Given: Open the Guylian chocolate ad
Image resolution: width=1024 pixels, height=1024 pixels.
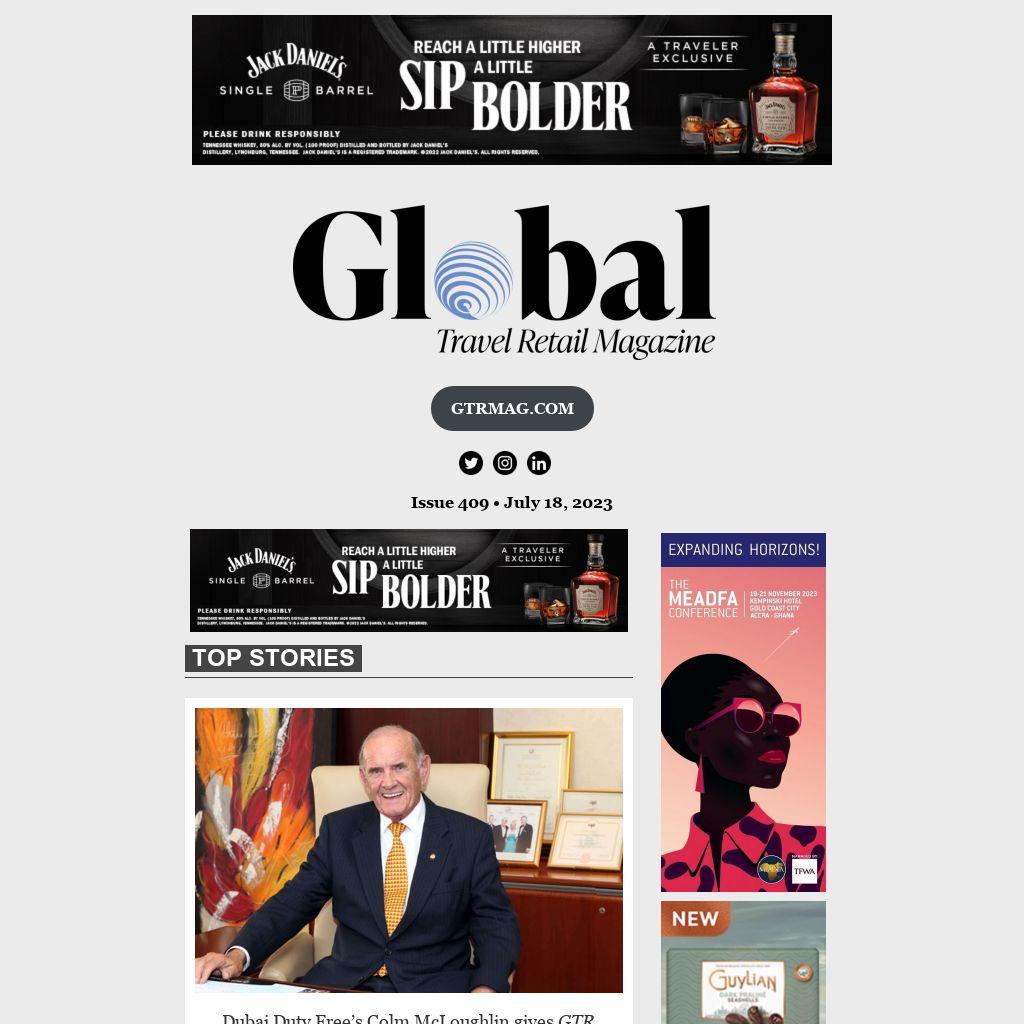Looking at the screenshot, I should tap(743, 962).
